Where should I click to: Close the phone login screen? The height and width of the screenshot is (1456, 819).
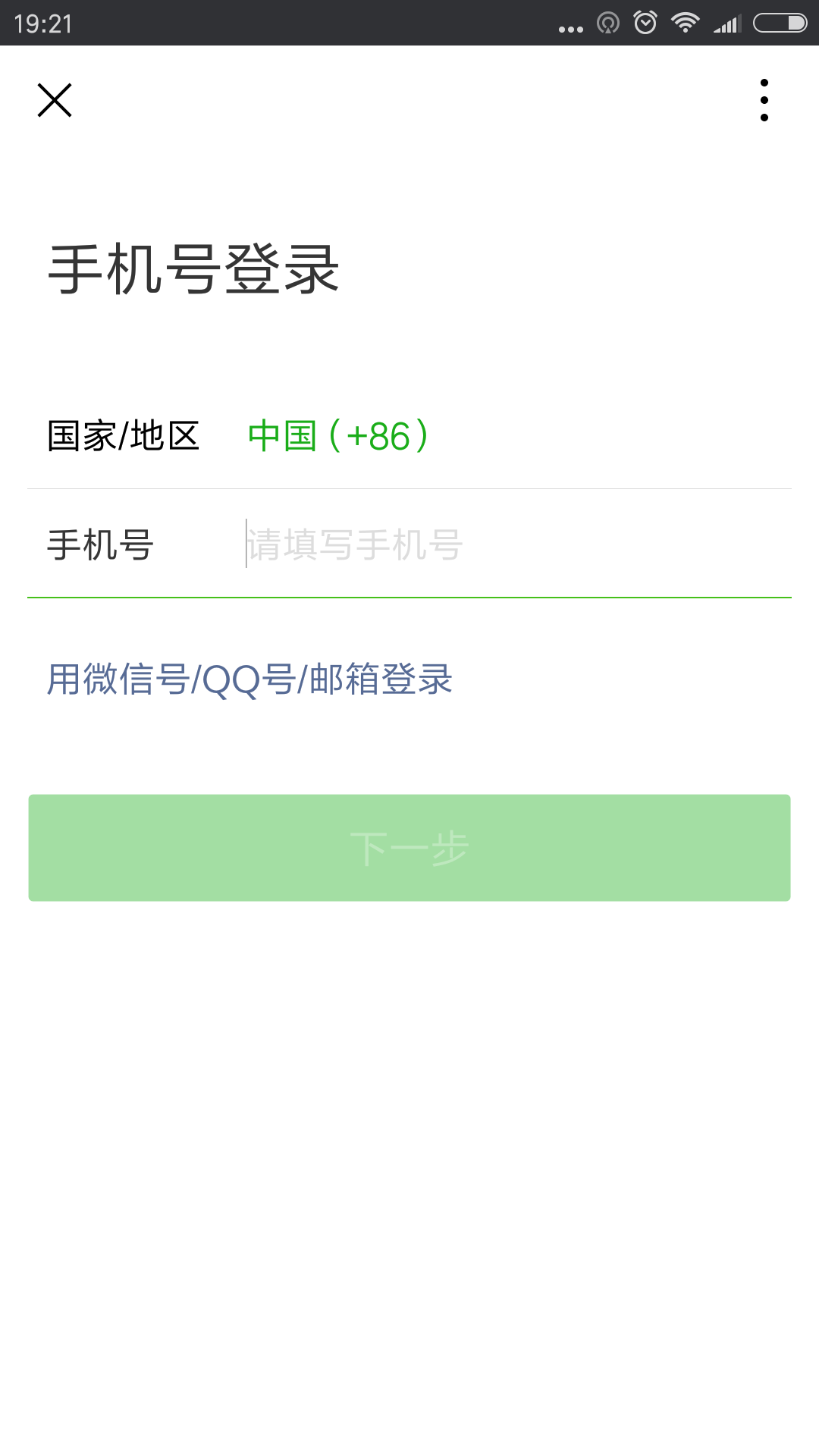point(55,100)
